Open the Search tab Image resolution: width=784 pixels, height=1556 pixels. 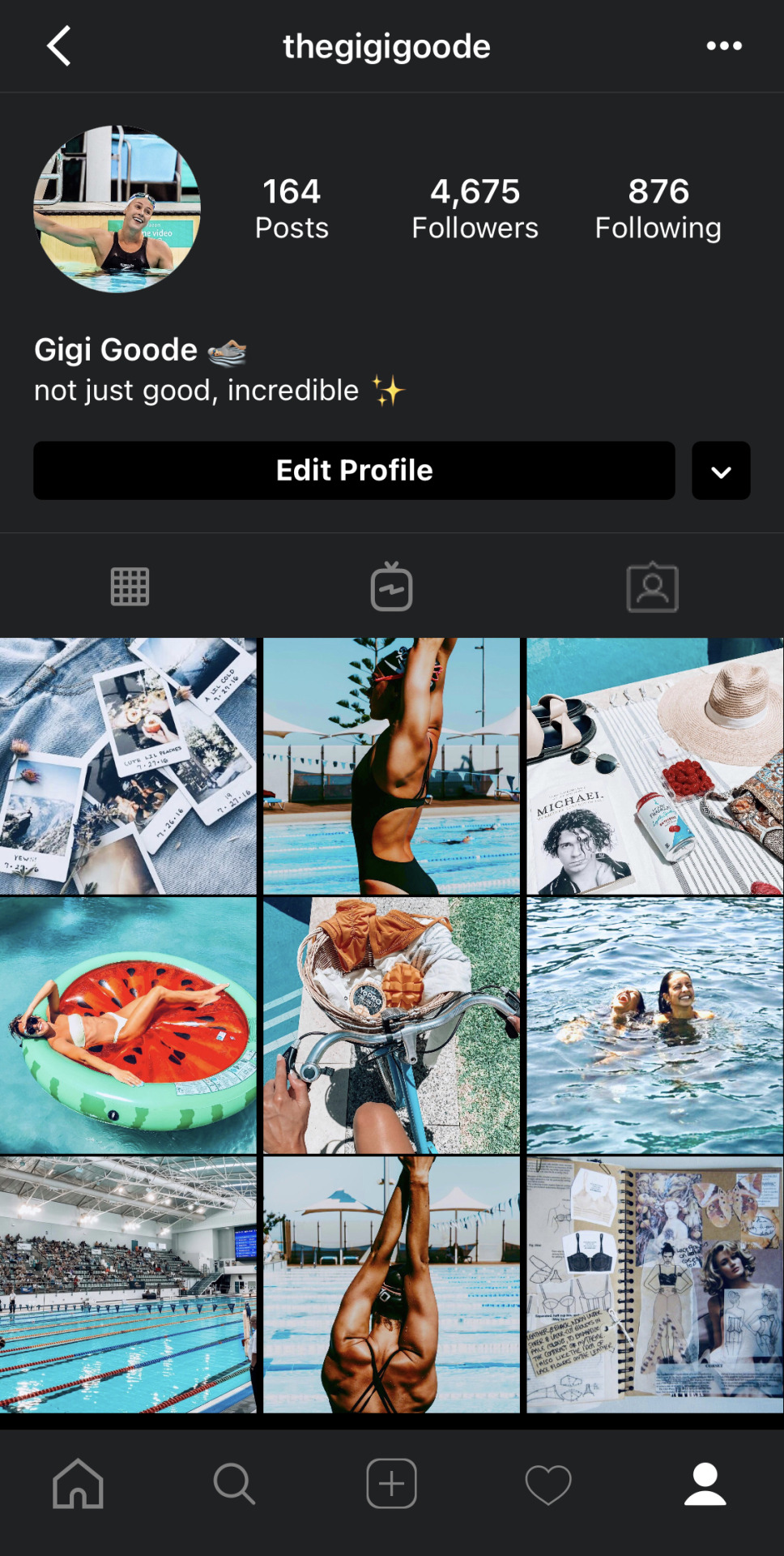pyautogui.click(x=234, y=1484)
